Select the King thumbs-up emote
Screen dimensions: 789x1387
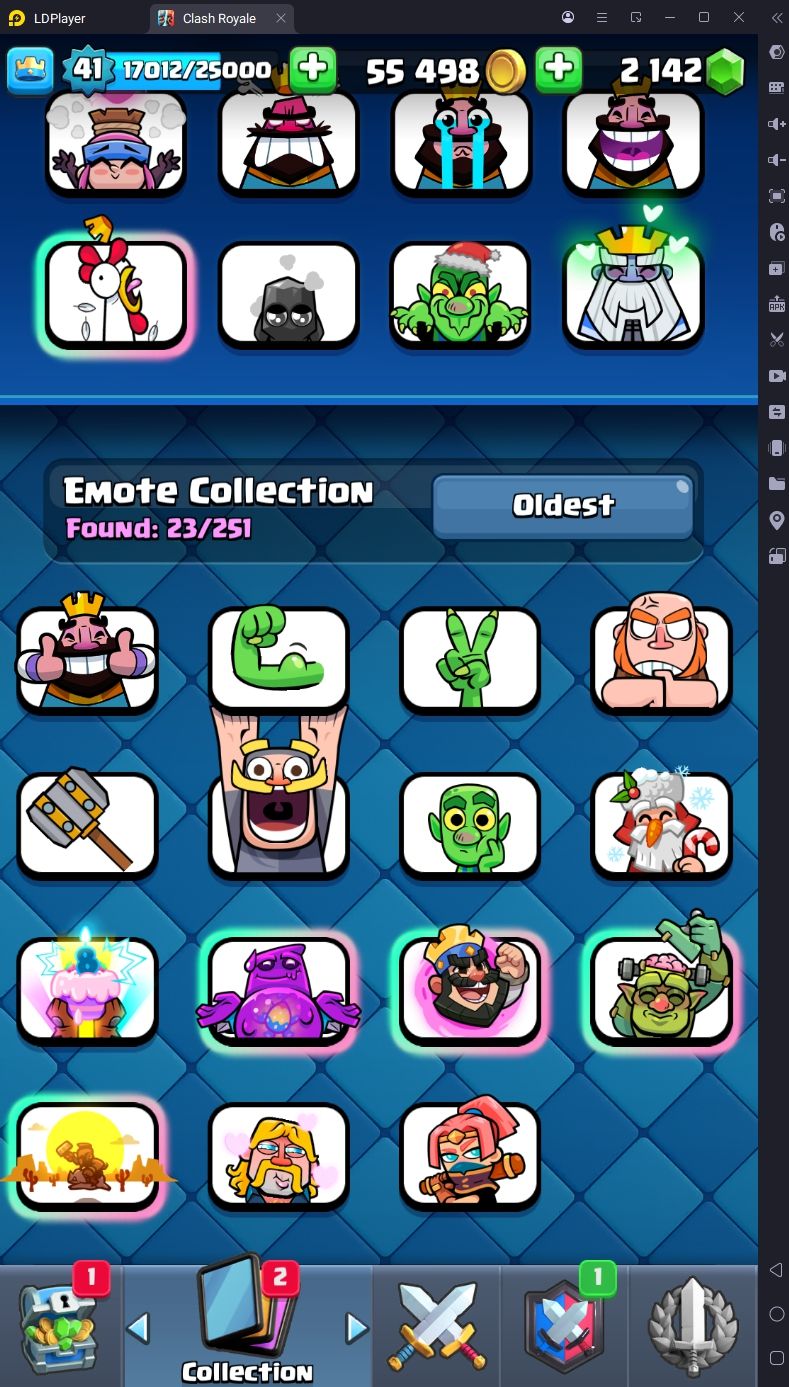(87, 658)
